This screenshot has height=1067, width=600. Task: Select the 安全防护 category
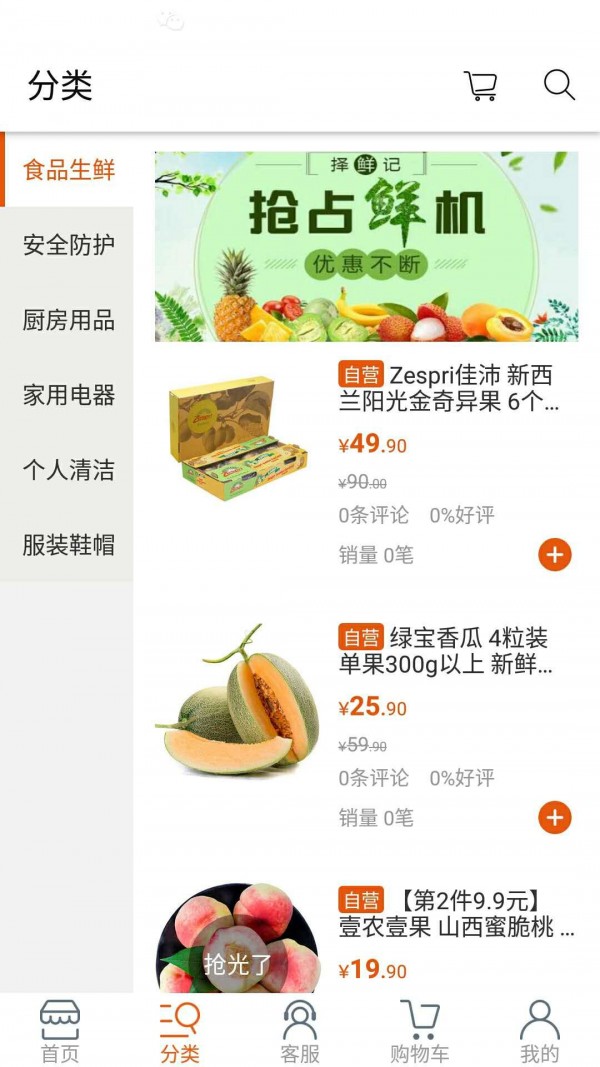(69, 245)
